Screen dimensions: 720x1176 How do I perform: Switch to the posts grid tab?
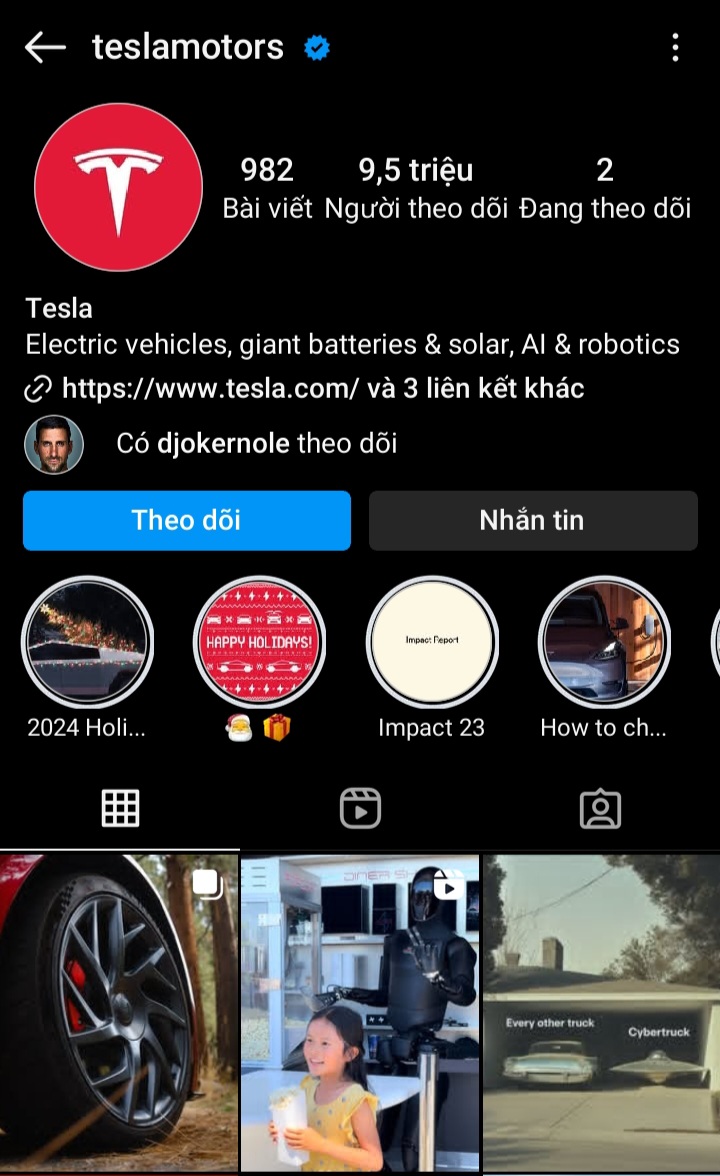tap(120, 808)
